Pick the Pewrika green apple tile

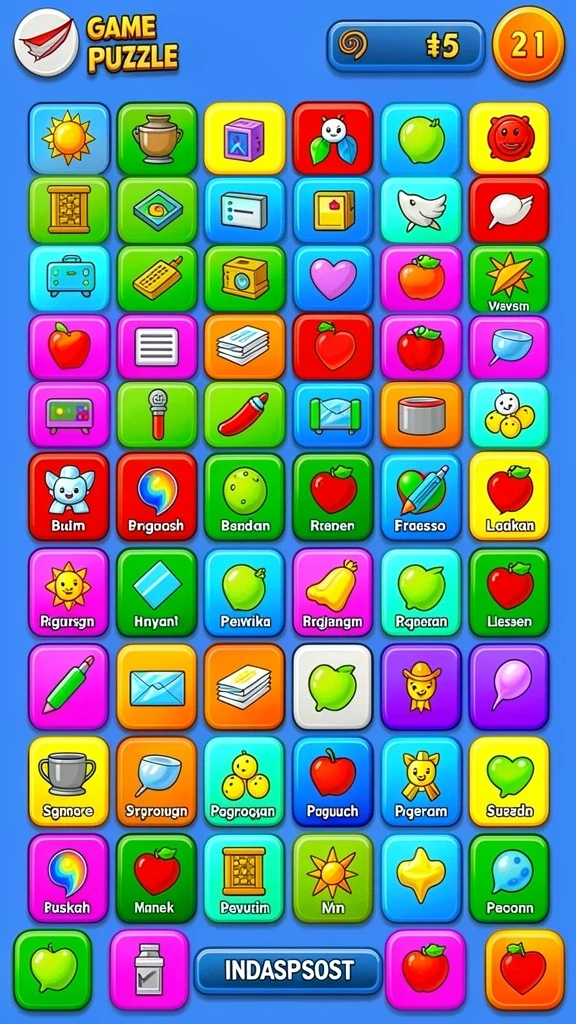coord(245,592)
